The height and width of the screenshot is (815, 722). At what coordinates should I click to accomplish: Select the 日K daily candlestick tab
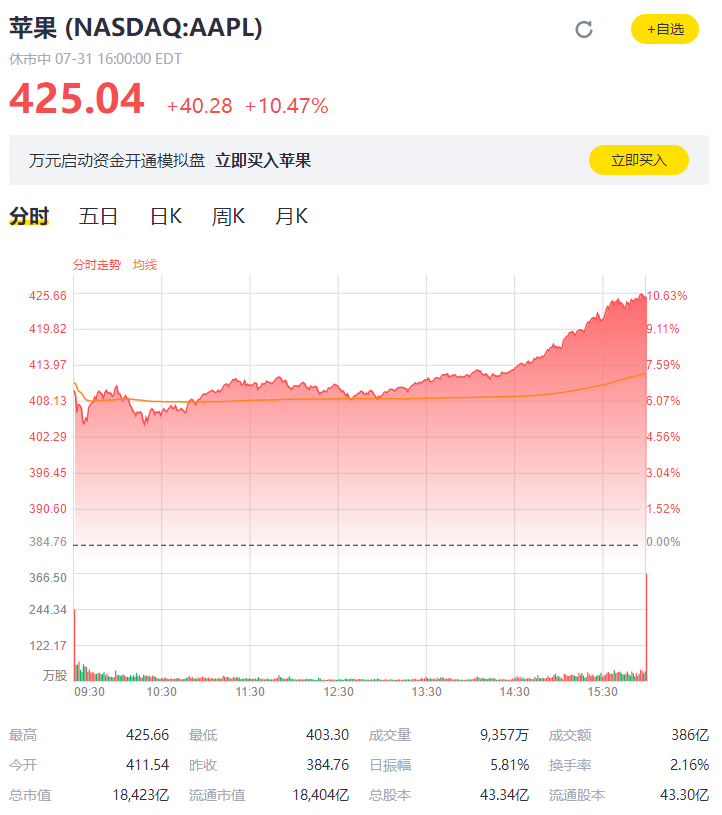coord(163,216)
